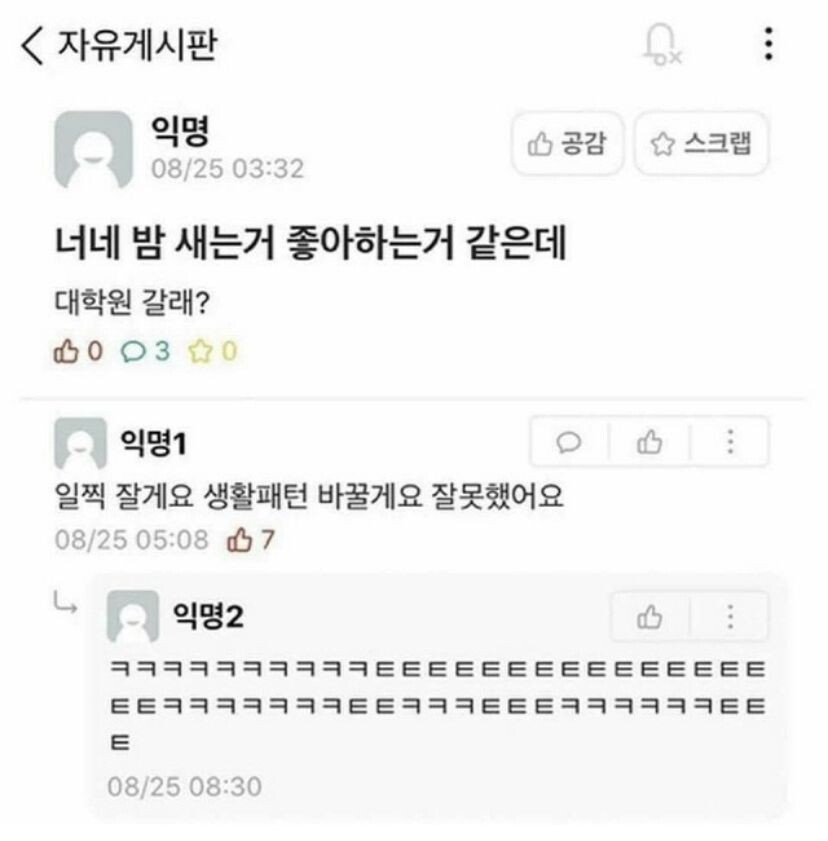Viewport: 828px width, 841px height.
Task: Scrap this post with 스크랩
Action: [700, 145]
